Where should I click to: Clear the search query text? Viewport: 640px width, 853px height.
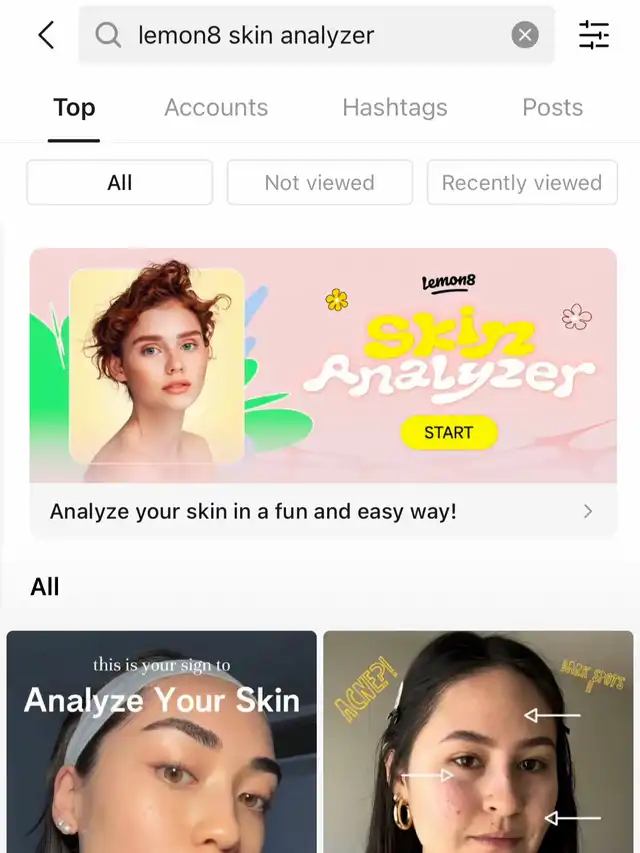pyautogui.click(x=525, y=36)
